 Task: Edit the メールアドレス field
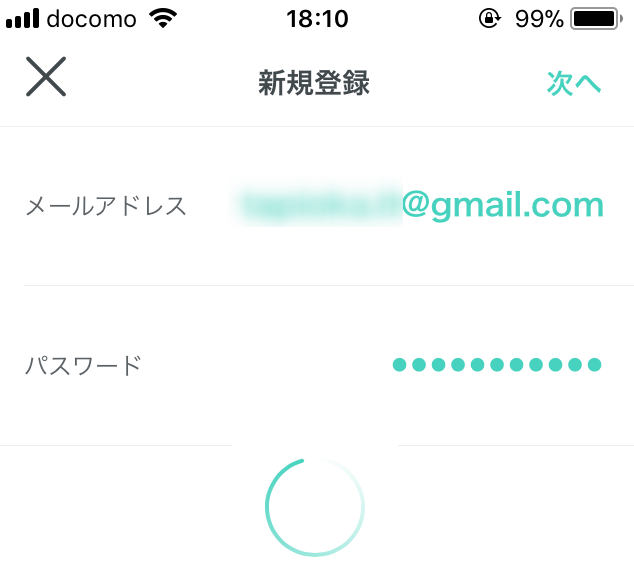click(420, 206)
